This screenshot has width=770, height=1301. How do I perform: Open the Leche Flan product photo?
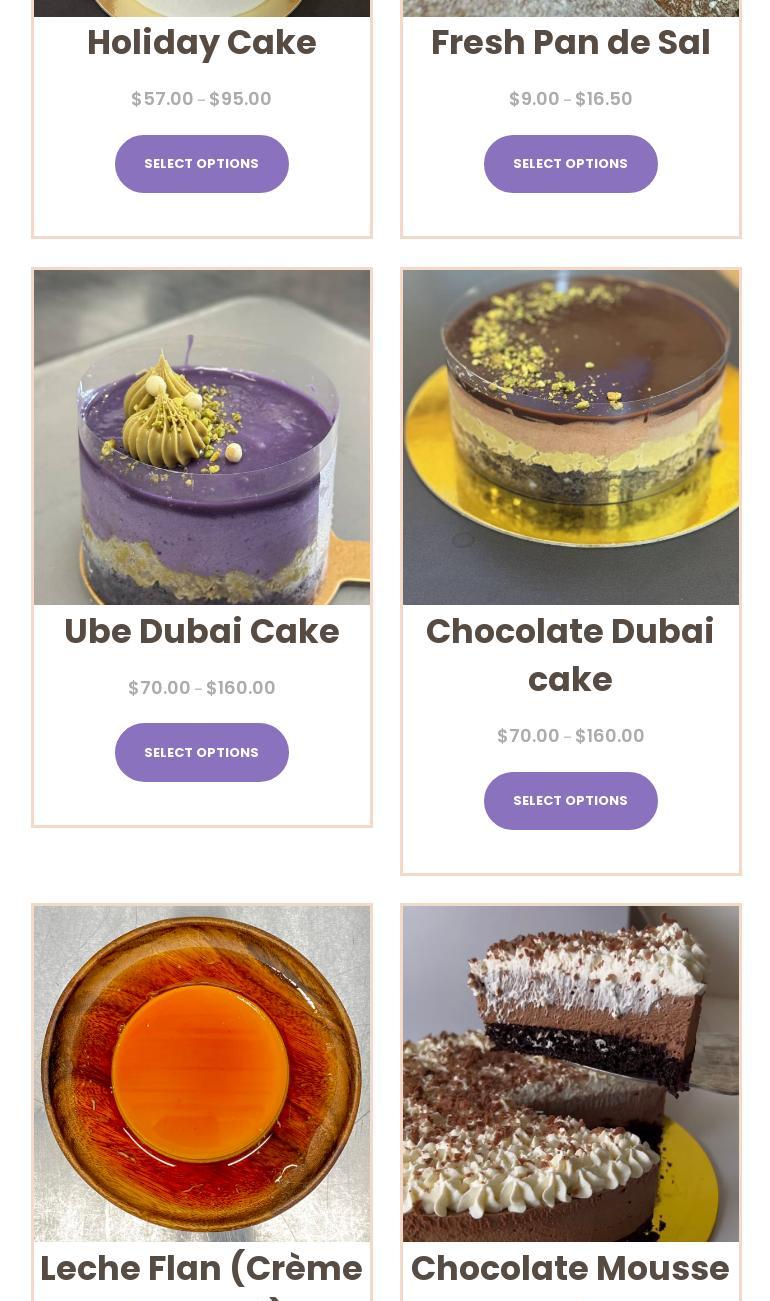(202, 1073)
